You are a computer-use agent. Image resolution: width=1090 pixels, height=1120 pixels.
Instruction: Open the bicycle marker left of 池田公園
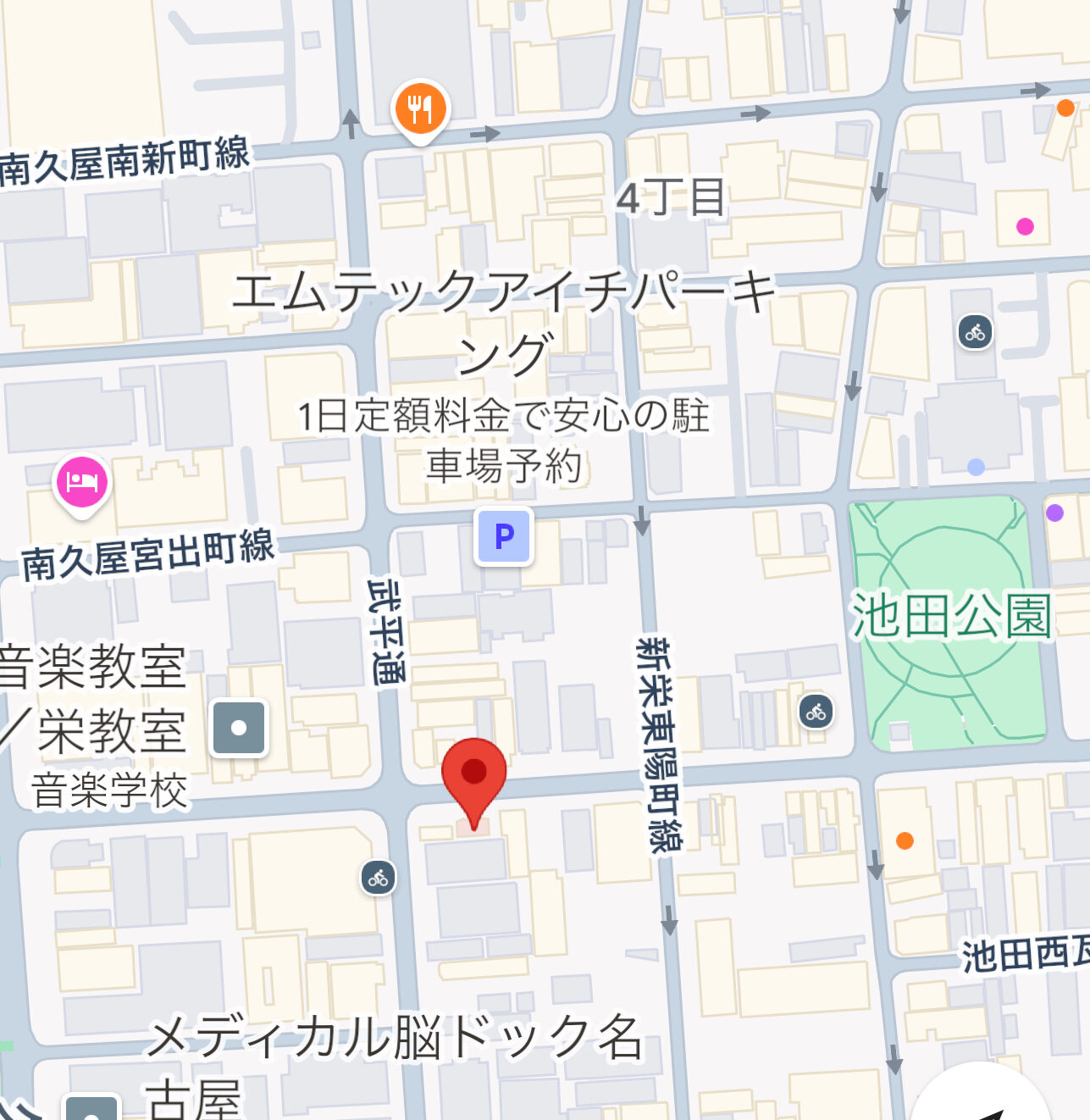coord(816,712)
